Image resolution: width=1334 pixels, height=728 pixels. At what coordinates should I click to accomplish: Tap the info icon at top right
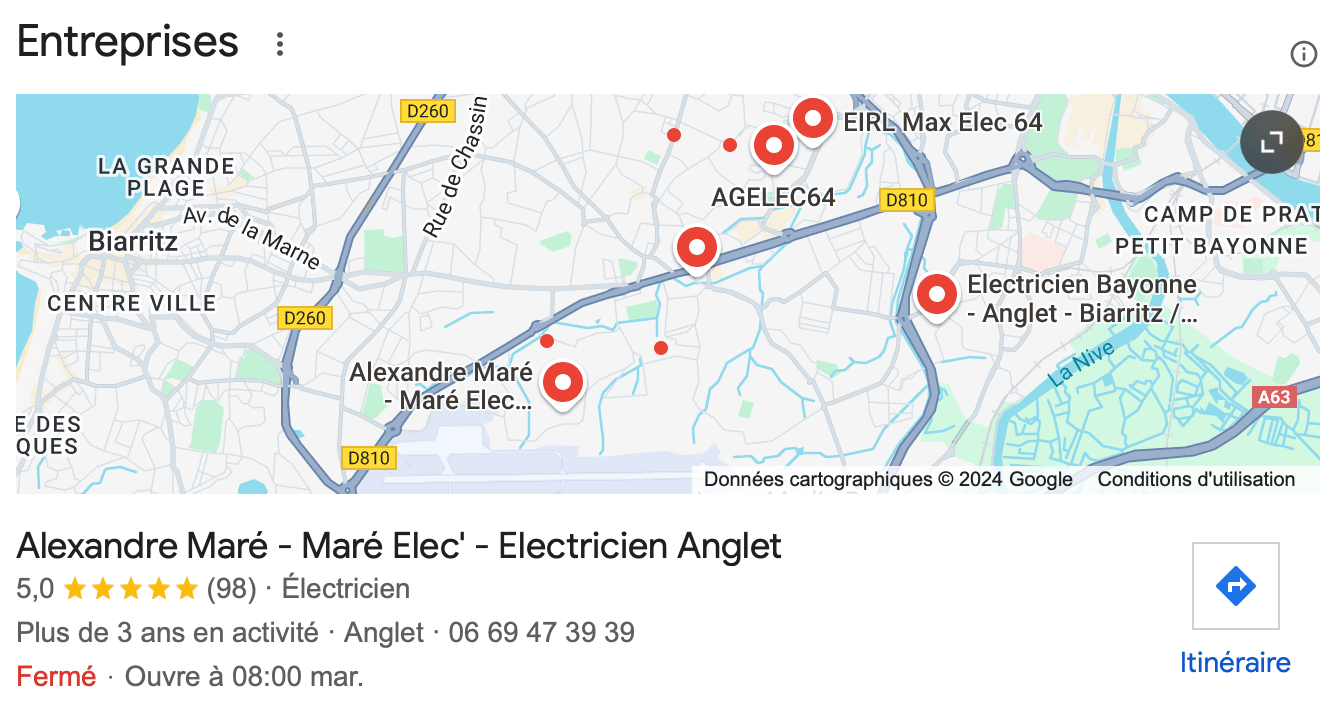point(1303,54)
